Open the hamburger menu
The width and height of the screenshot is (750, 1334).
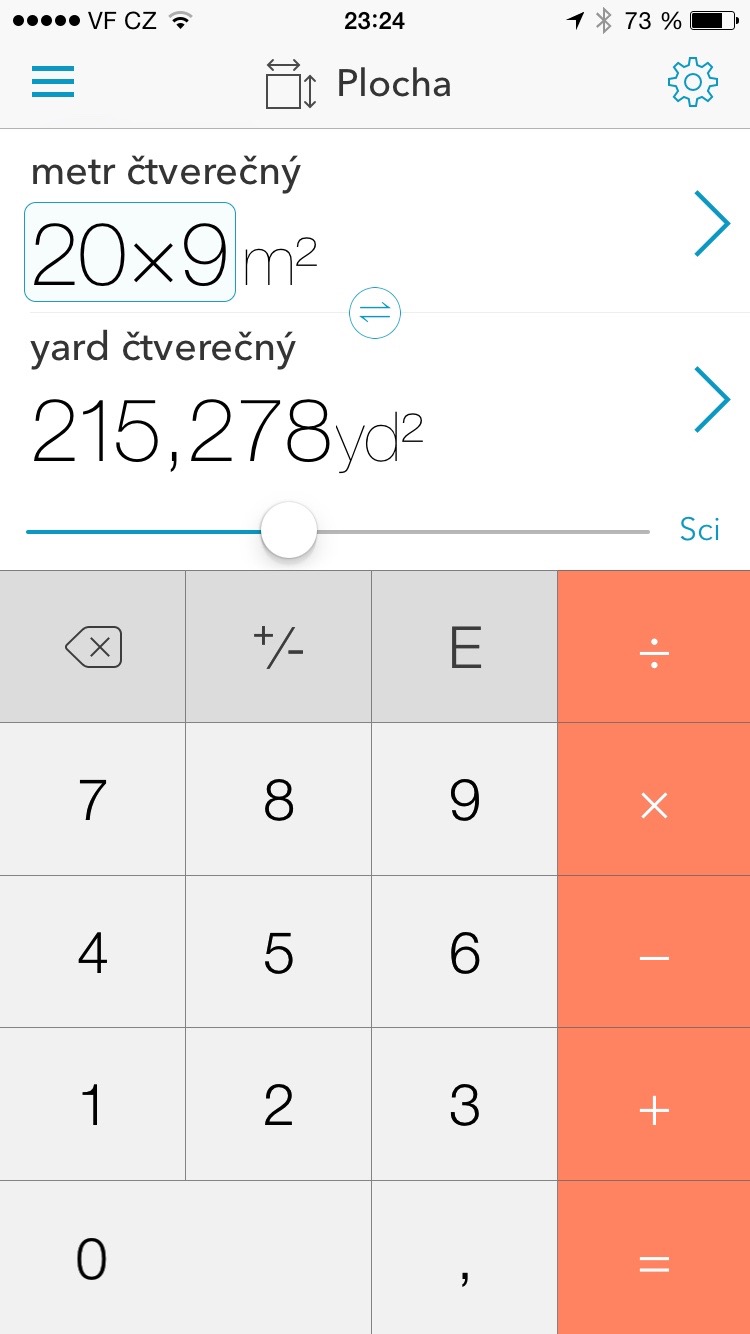point(53,82)
